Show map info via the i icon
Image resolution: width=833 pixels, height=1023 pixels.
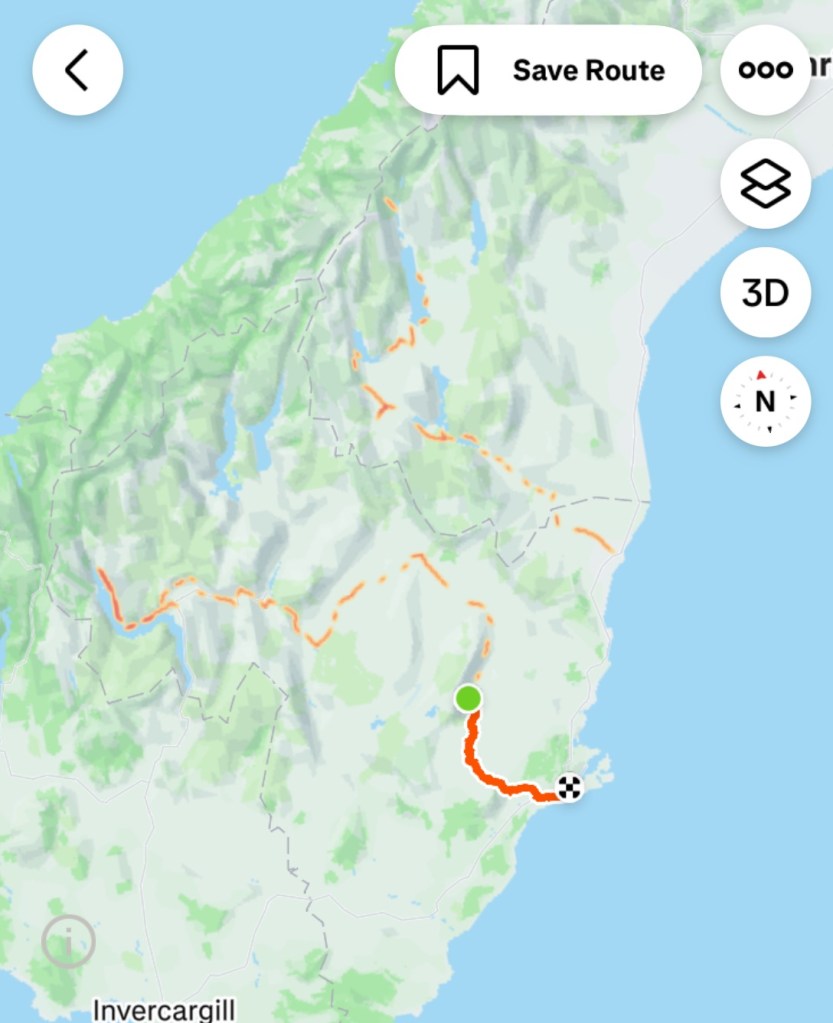68,941
